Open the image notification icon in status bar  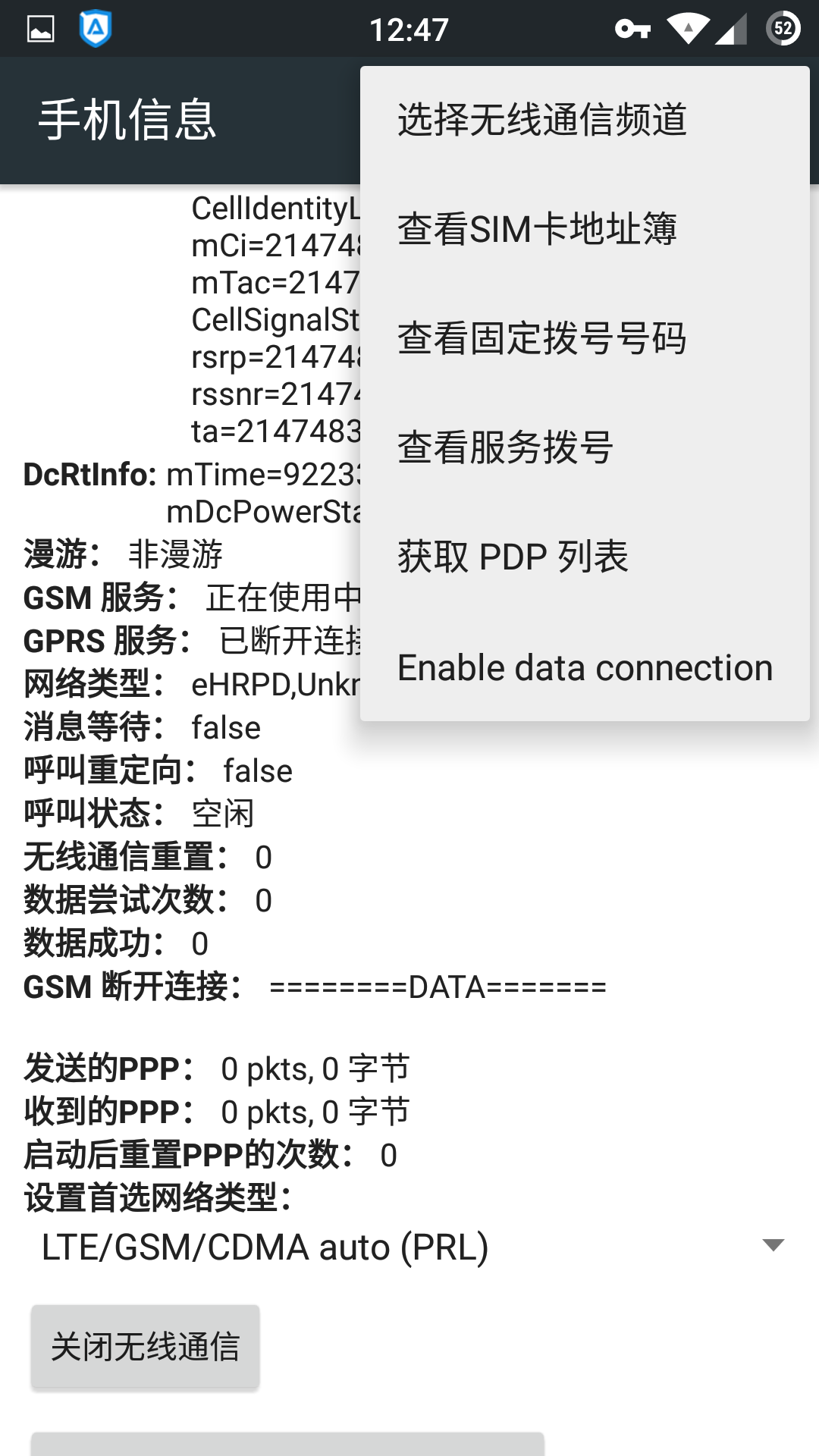point(41,28)
